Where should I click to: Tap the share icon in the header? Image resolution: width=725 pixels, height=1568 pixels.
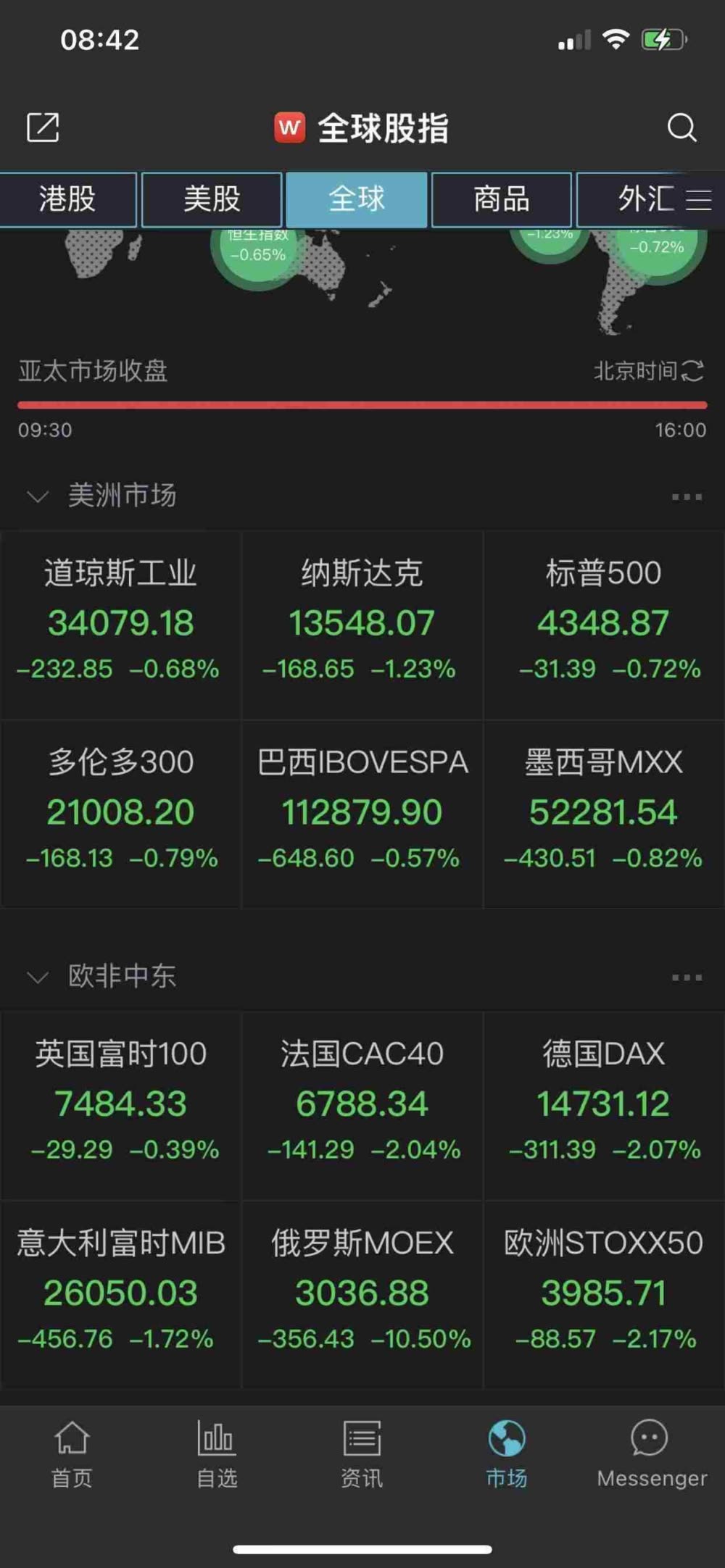[43, 128]
